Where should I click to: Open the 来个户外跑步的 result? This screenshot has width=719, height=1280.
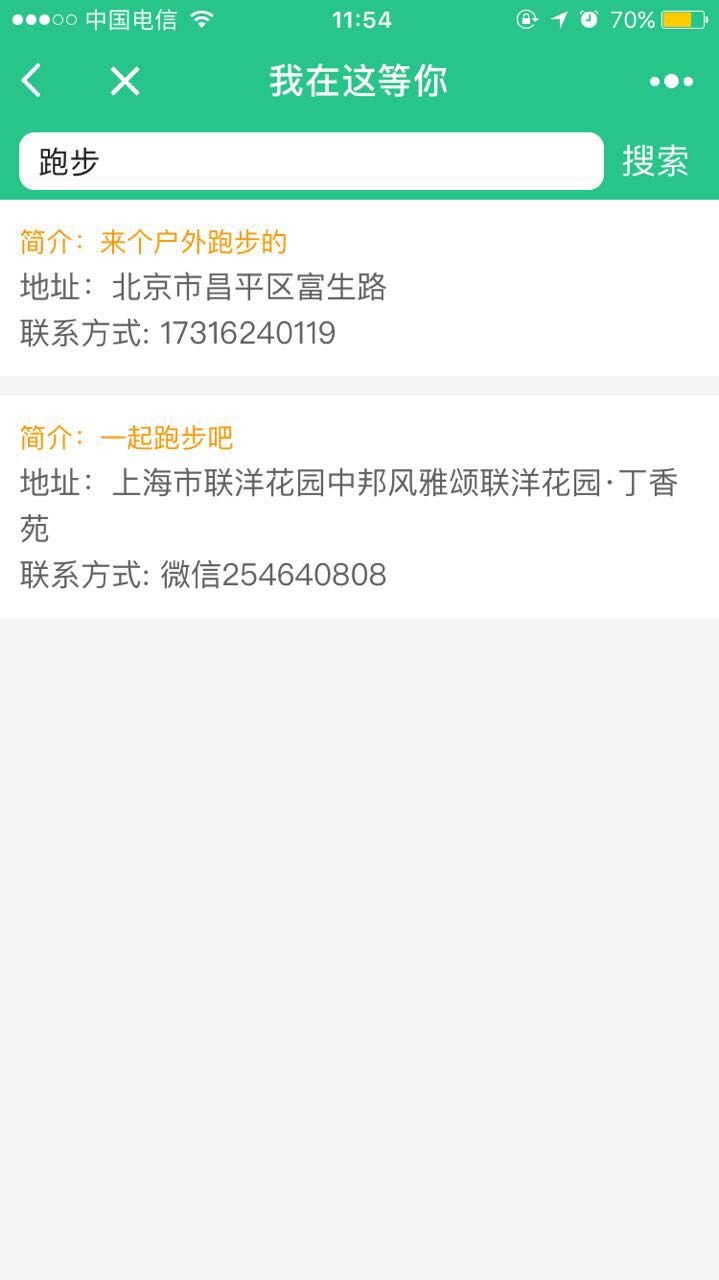(x=359, y=288)
